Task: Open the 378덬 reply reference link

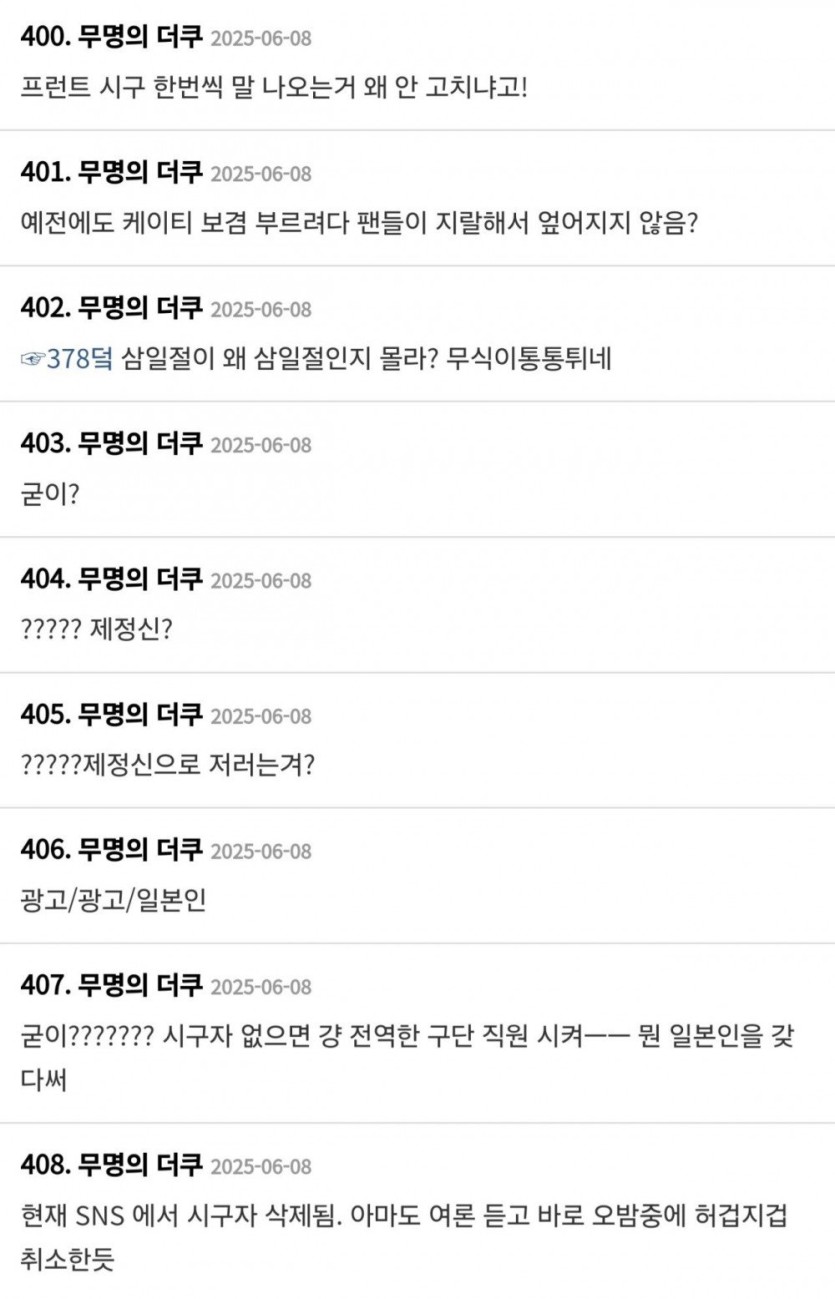Action: [67, 358]
